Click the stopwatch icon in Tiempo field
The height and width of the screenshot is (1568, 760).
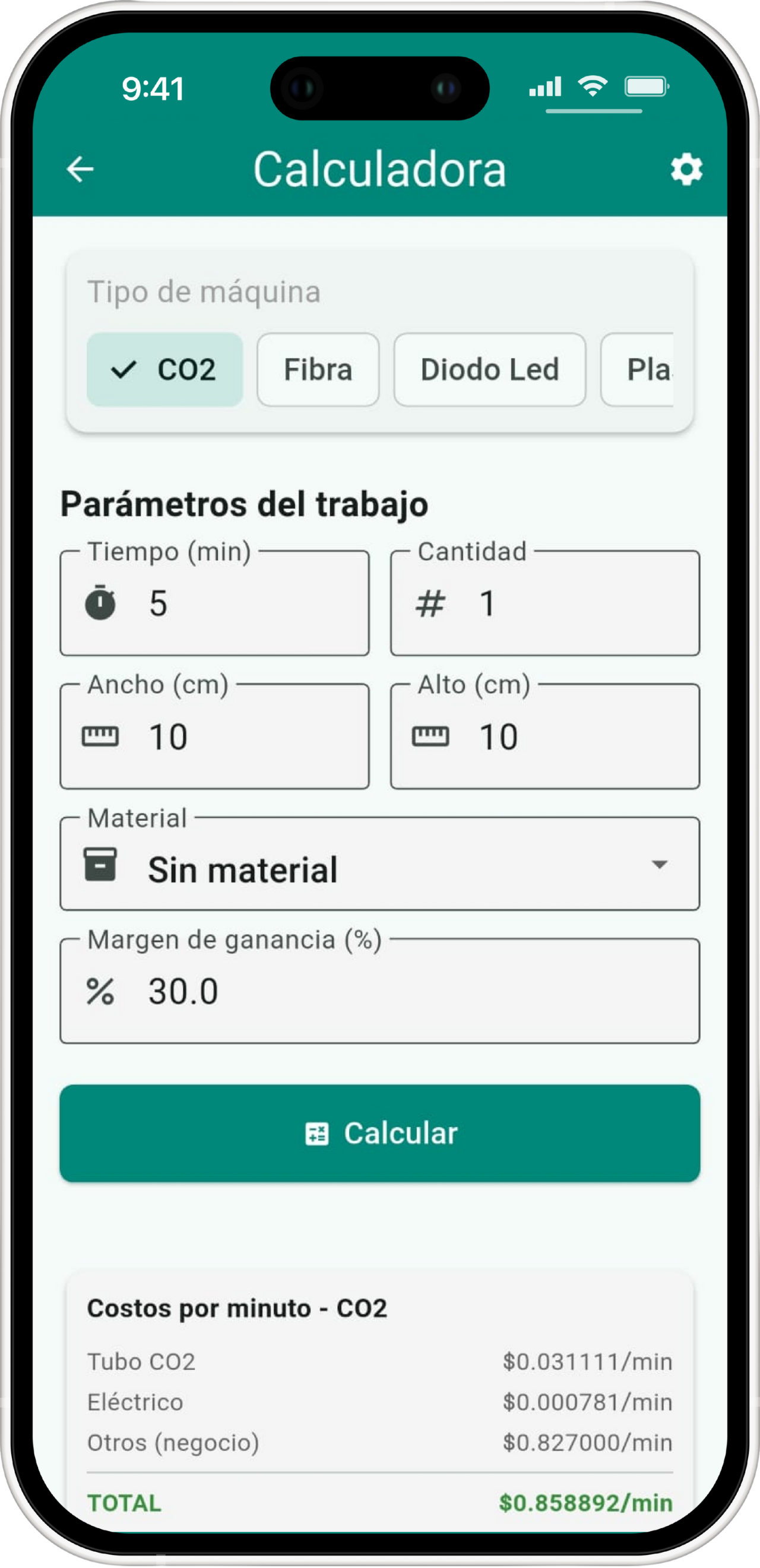click(x=101, y=601)
